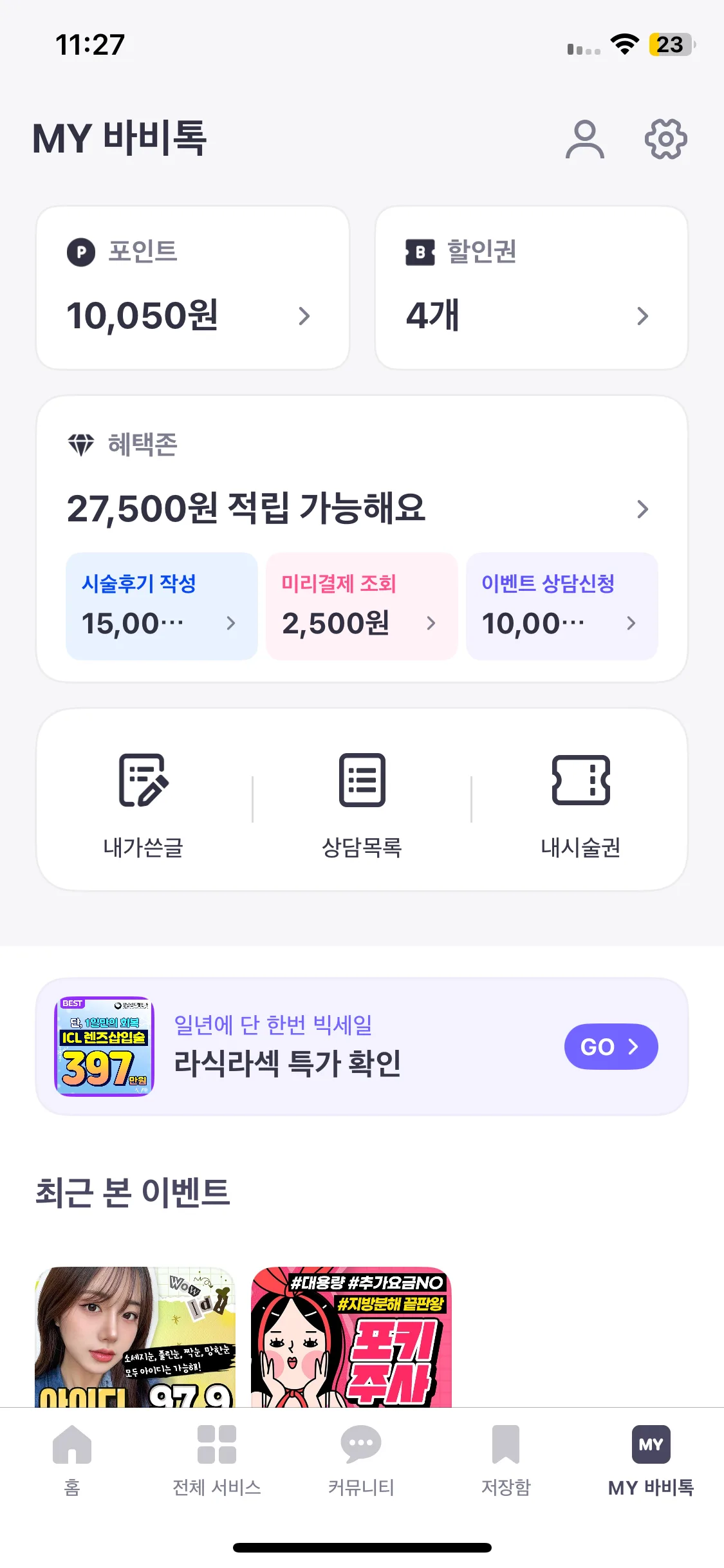This screenshot has width=724, height=1568.
Task: Open 내가쓴글
Action: click(144, 801)
